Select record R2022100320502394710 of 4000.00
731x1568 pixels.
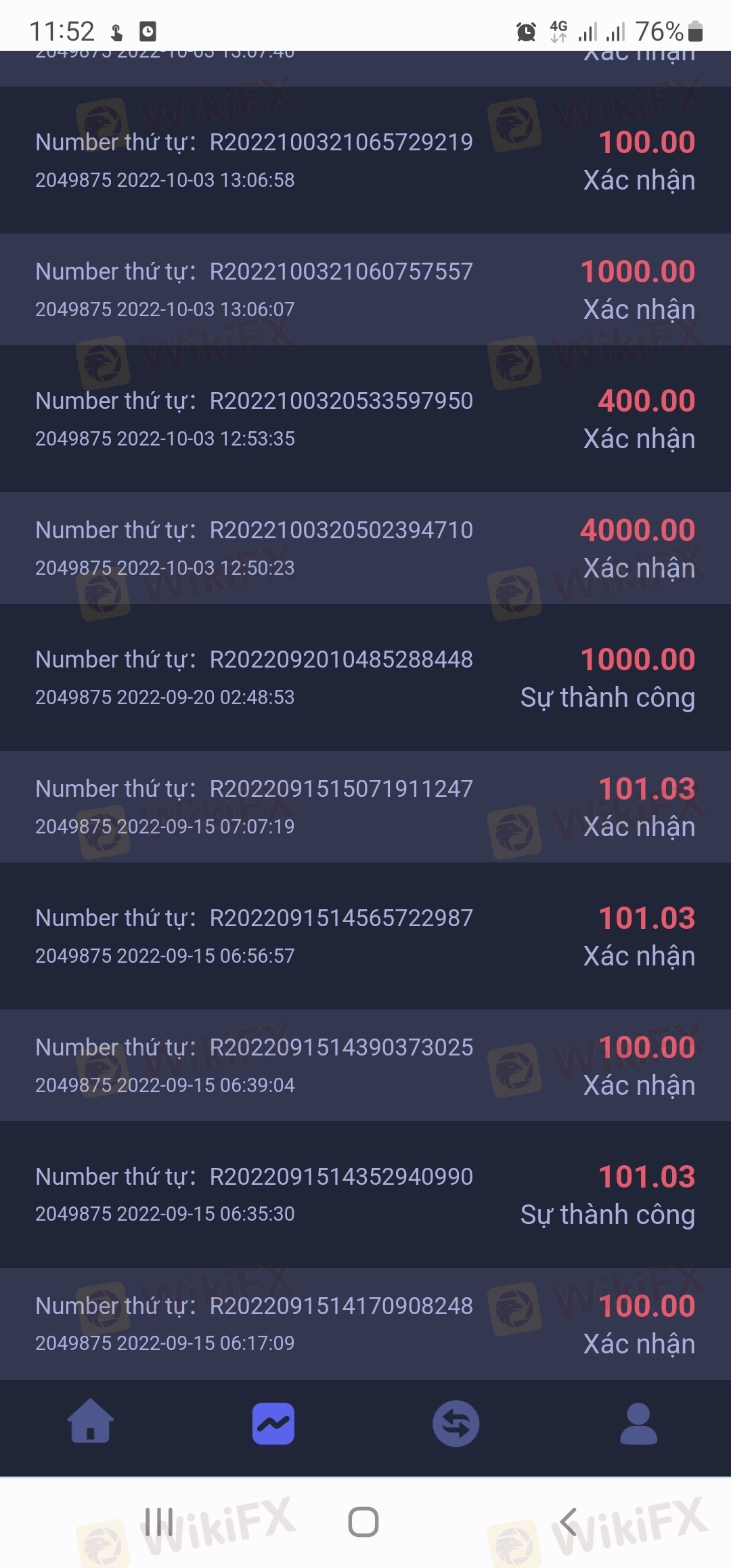pos(365,548)
